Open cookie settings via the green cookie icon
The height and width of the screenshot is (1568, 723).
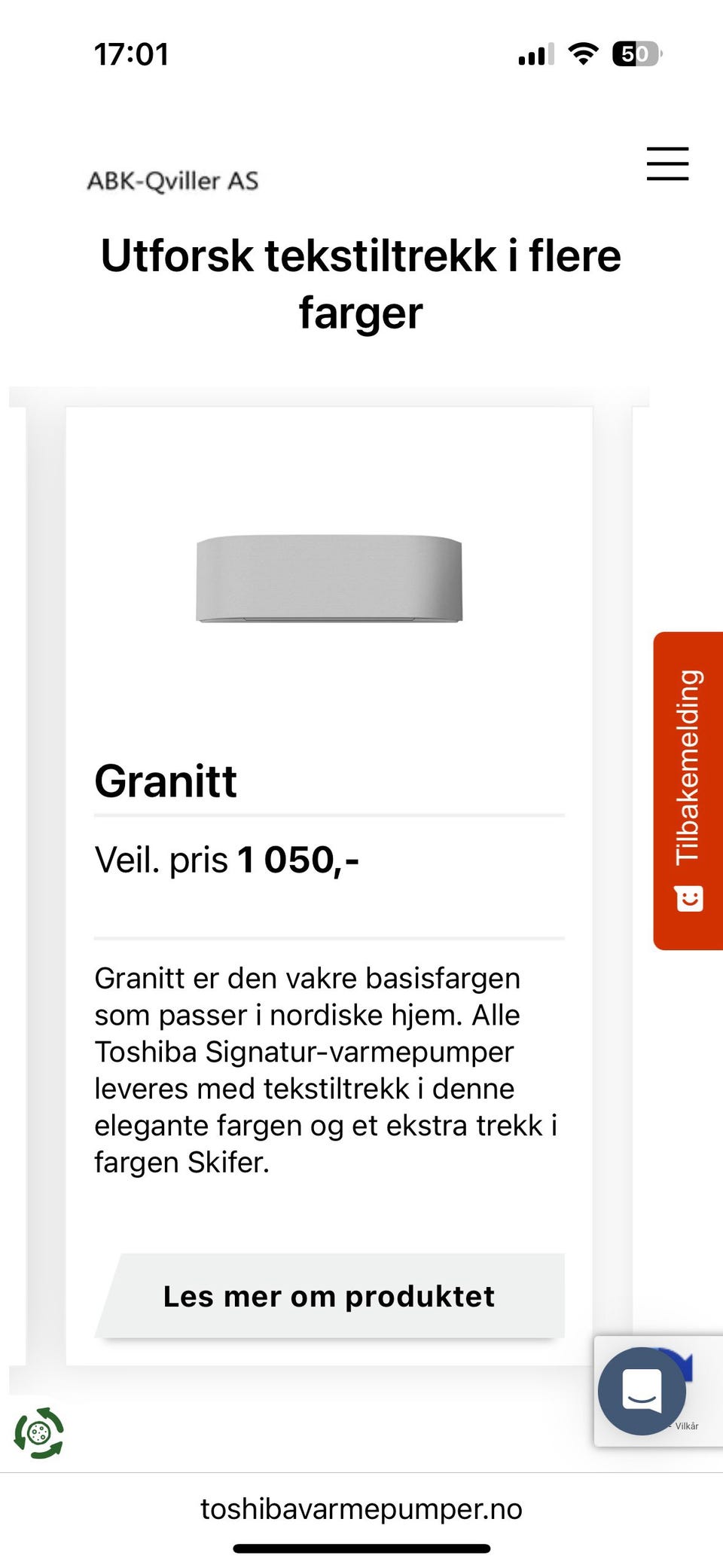tap(39, 1432)
